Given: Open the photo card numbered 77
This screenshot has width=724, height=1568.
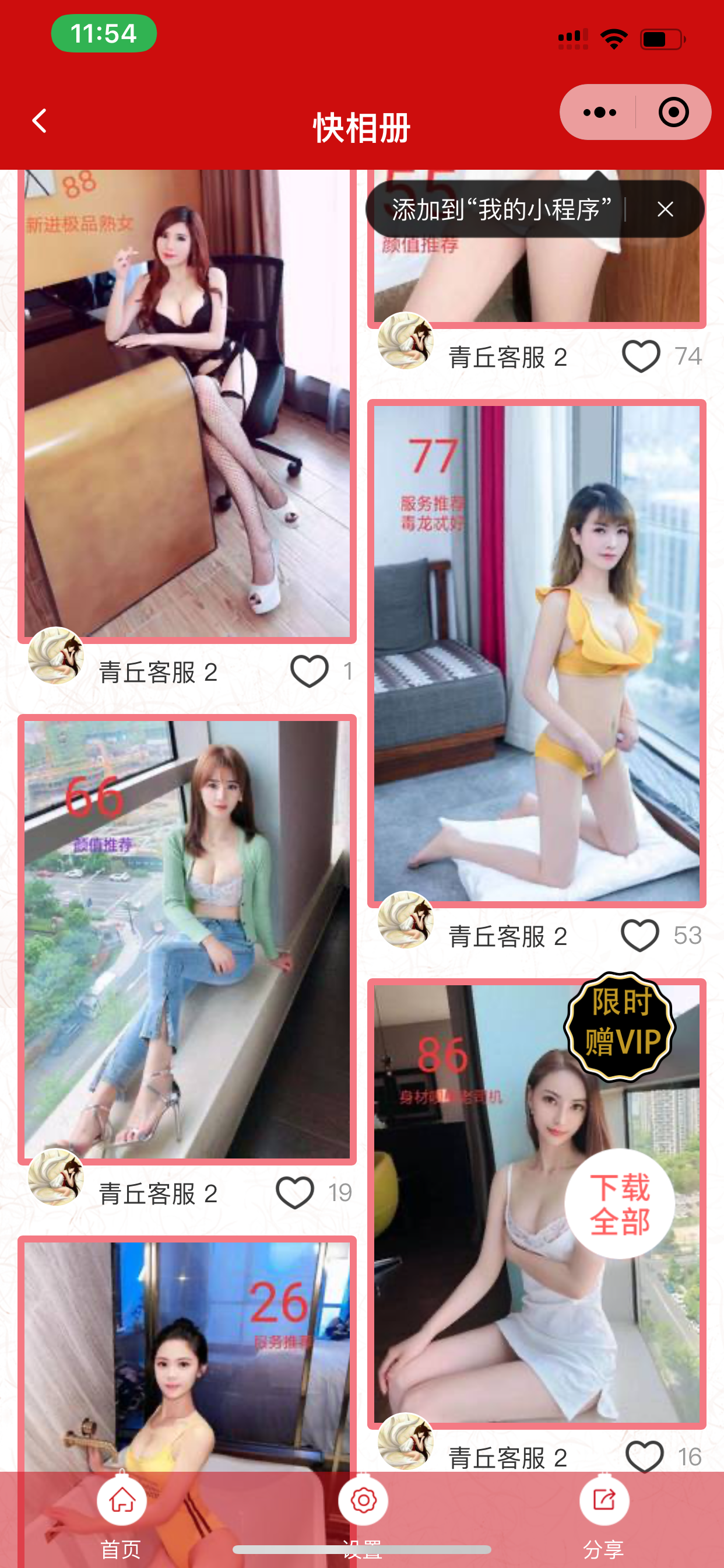Looking at the screenshot, I should [x=536, y=652].
